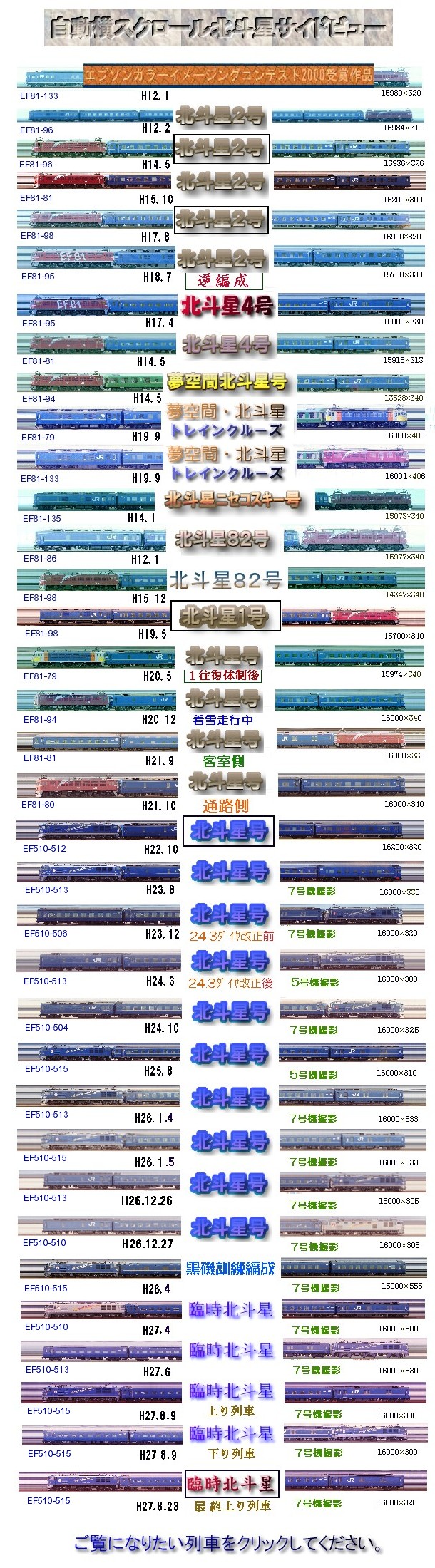View the 黒磯訓練編成 H26.4 train
The width and height of the screenshot is (435, 1568).
pyautogui.click(x=230, y=1269)
